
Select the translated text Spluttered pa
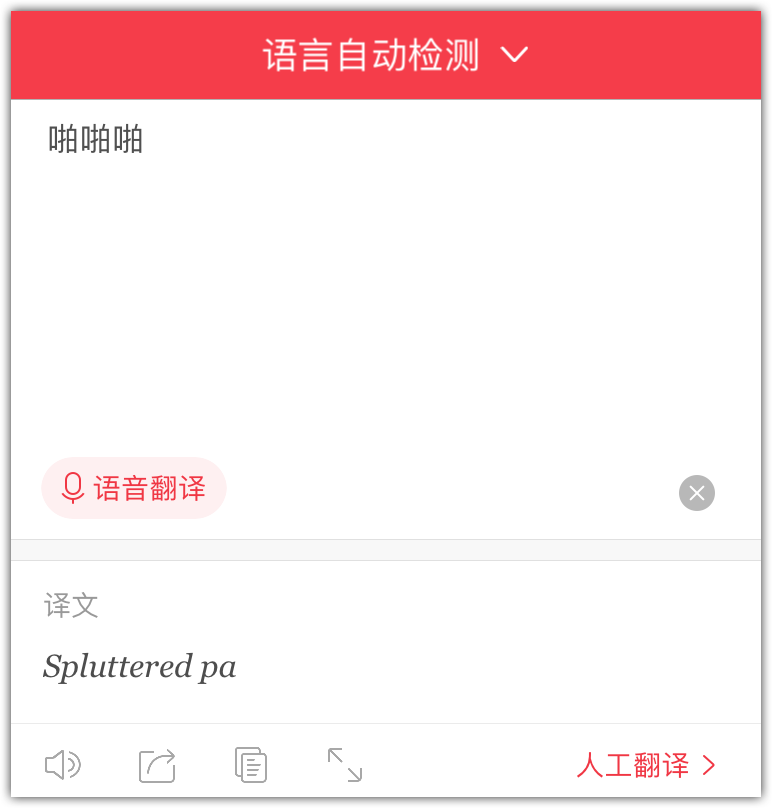(139, 666)
